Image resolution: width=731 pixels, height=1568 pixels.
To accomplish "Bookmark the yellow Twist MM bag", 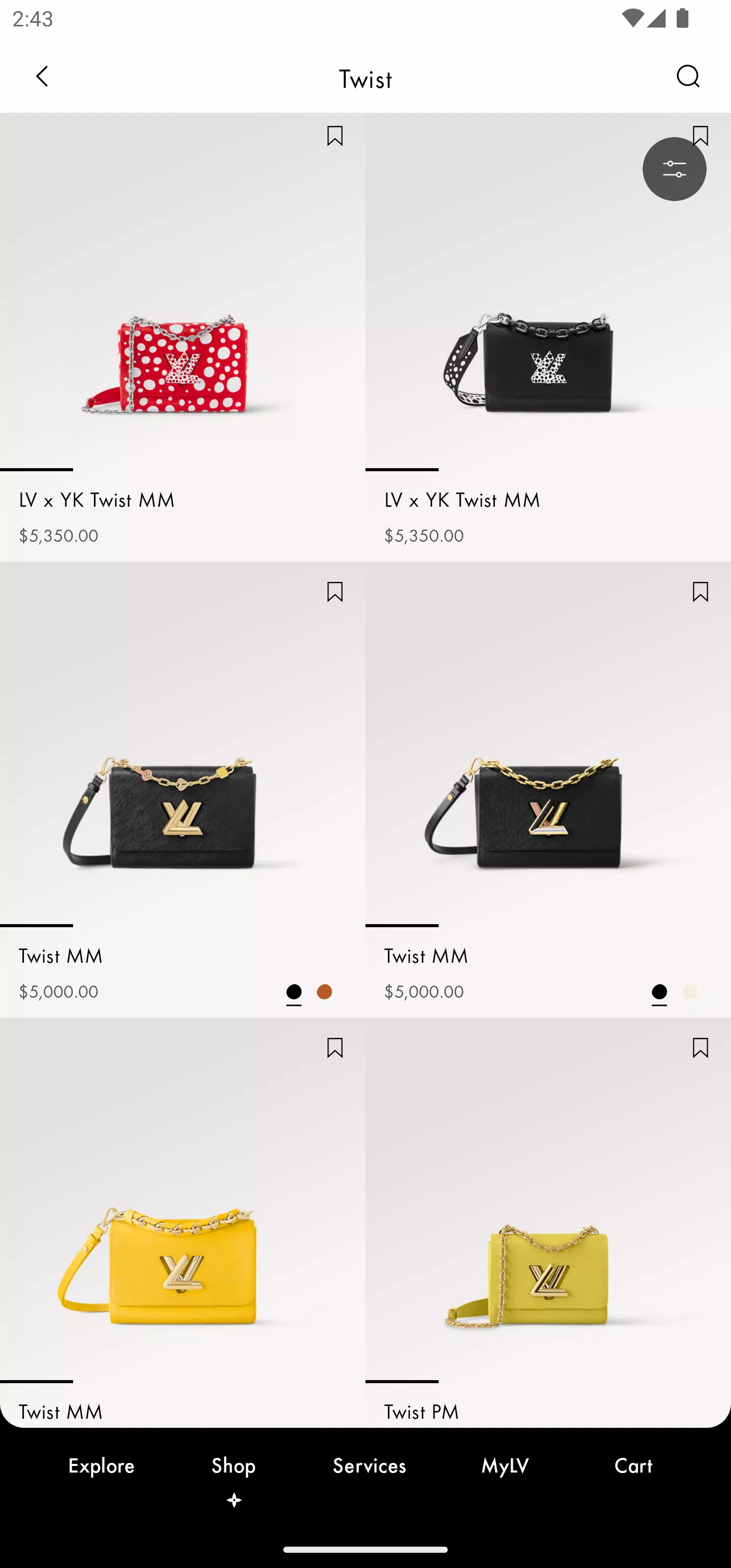I will tap(334, 1048).
